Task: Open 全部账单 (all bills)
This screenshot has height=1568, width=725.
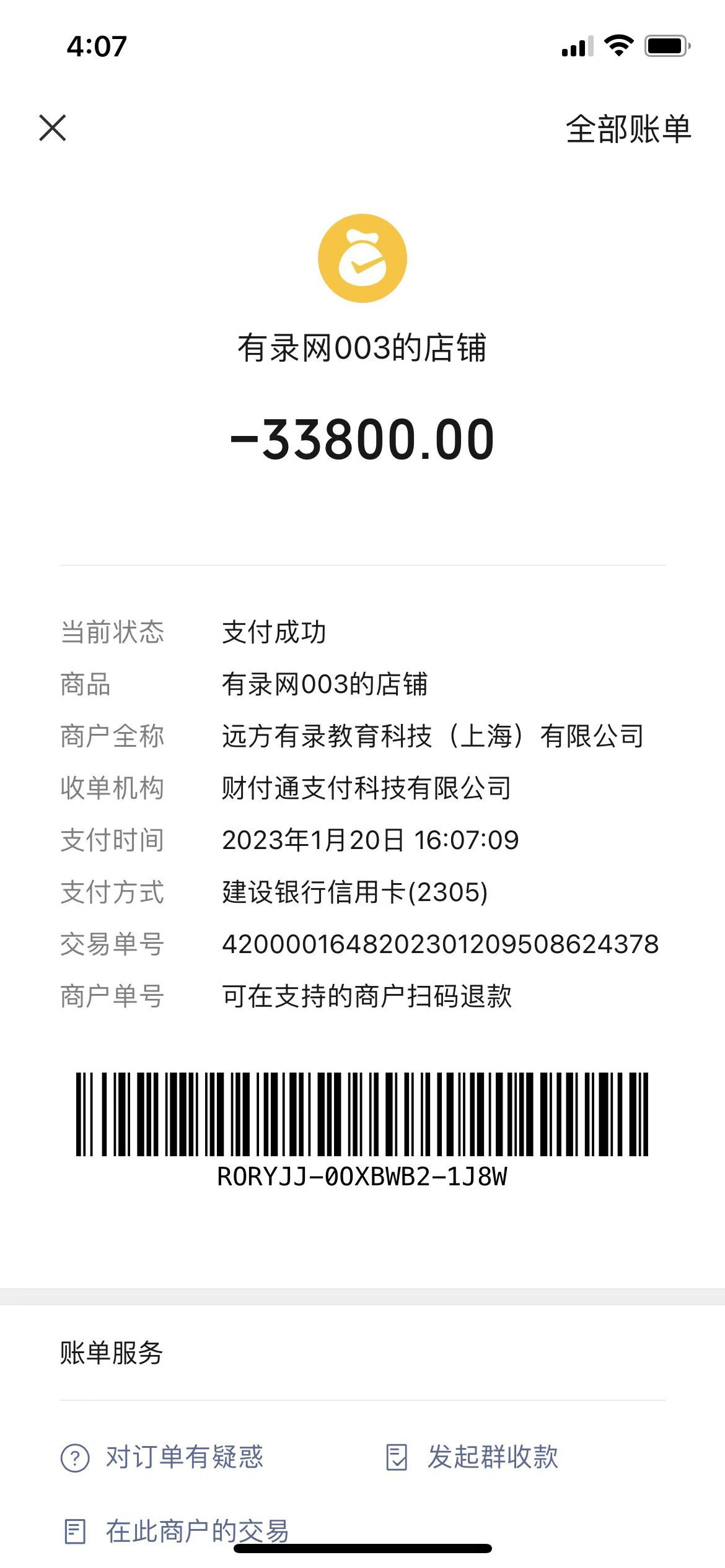Action: coord(628,129)
